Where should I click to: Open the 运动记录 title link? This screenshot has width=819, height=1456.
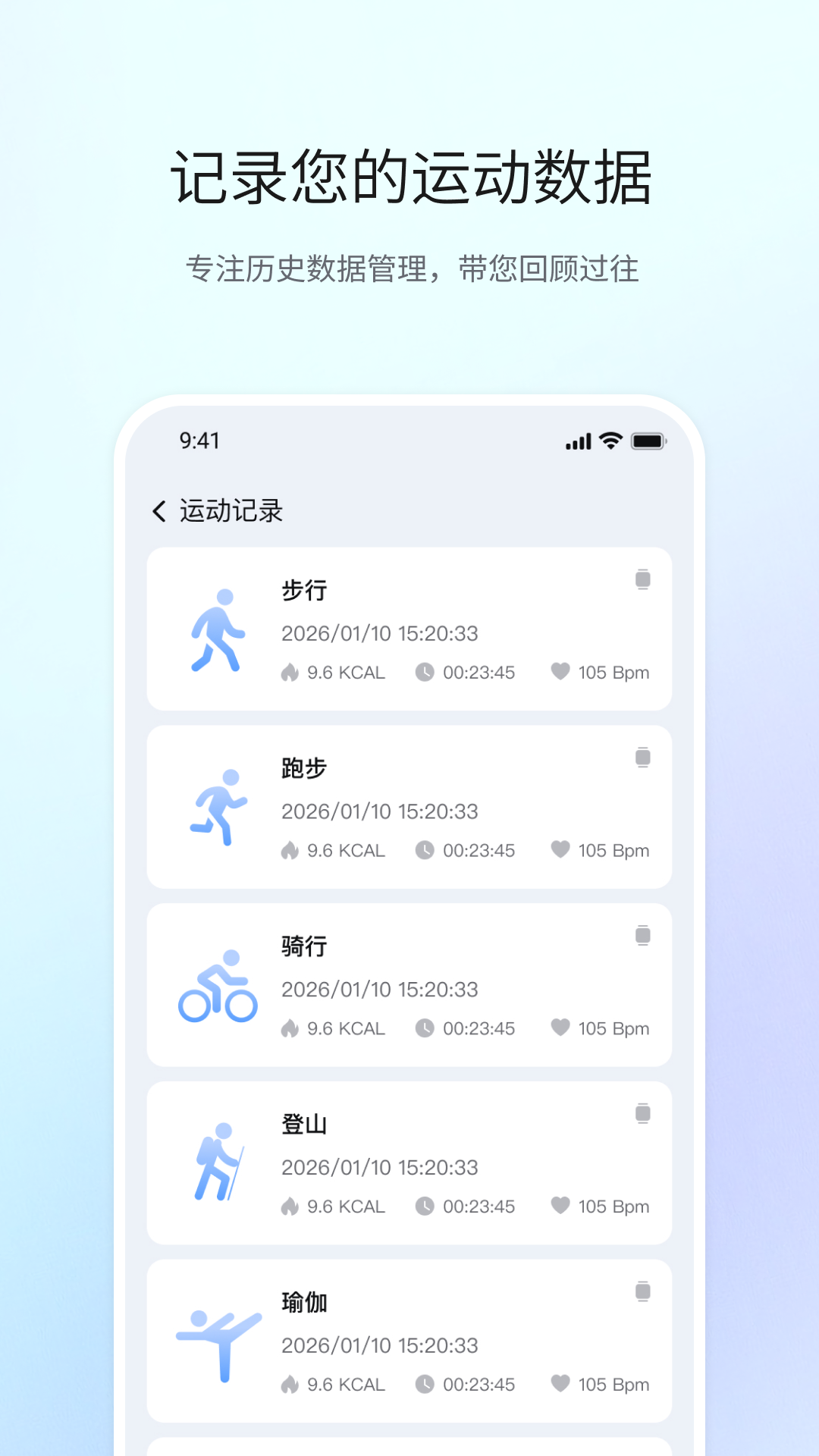(x=230, y=512)
